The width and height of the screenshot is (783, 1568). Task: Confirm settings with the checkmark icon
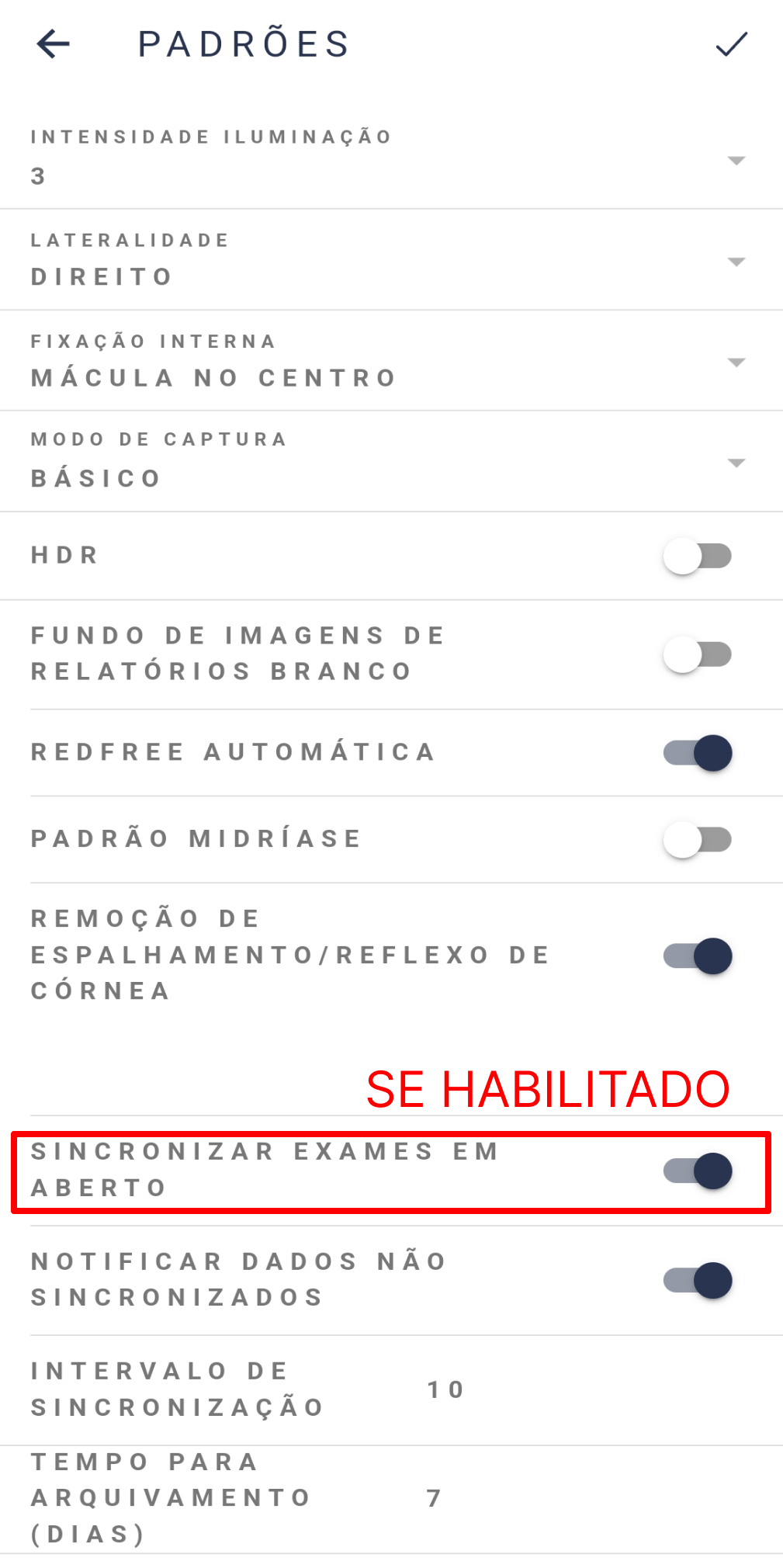pyautogui.click(x=731, y=44)
